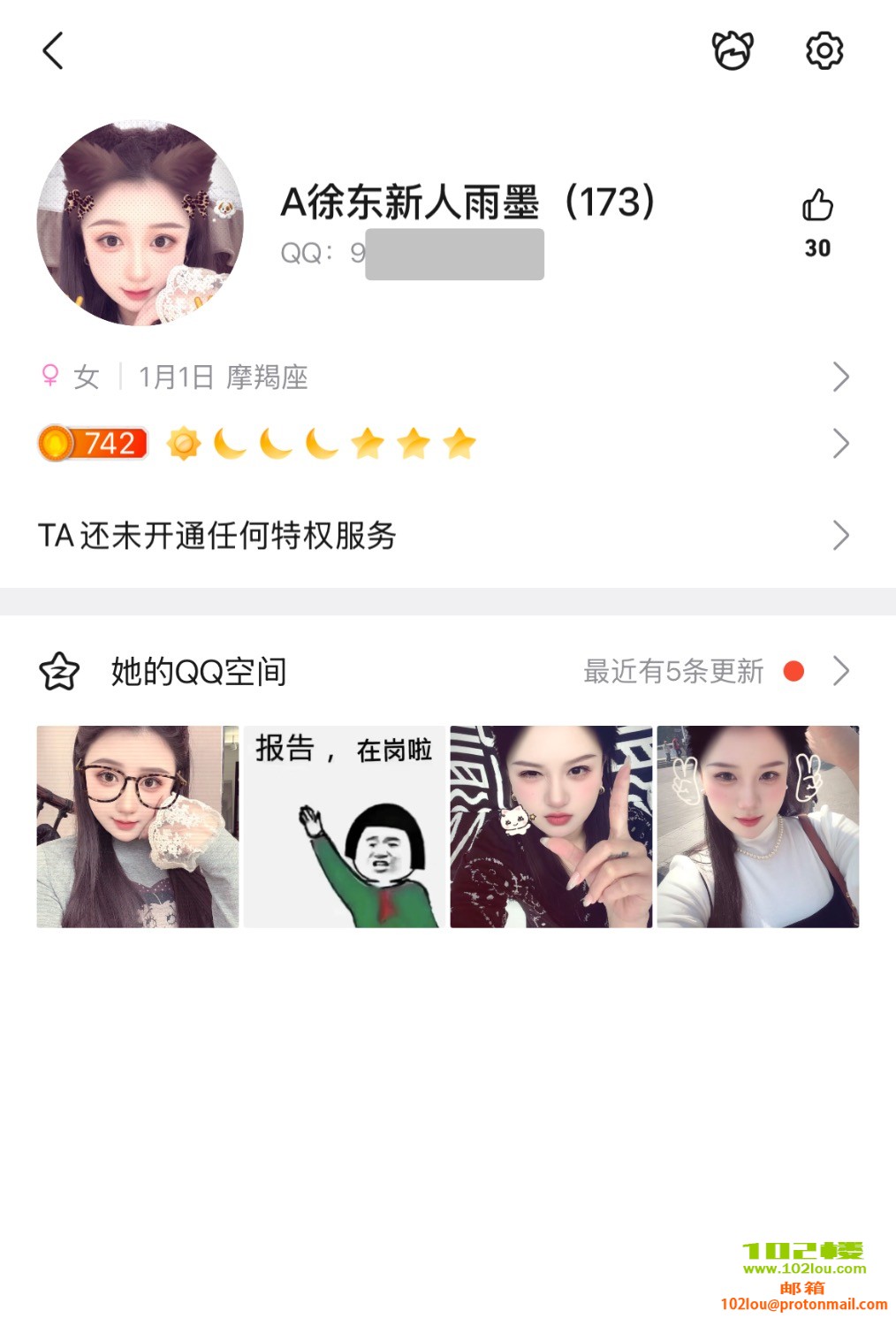Go back using the top-left arrow
896x1326 pixels.
53,50
